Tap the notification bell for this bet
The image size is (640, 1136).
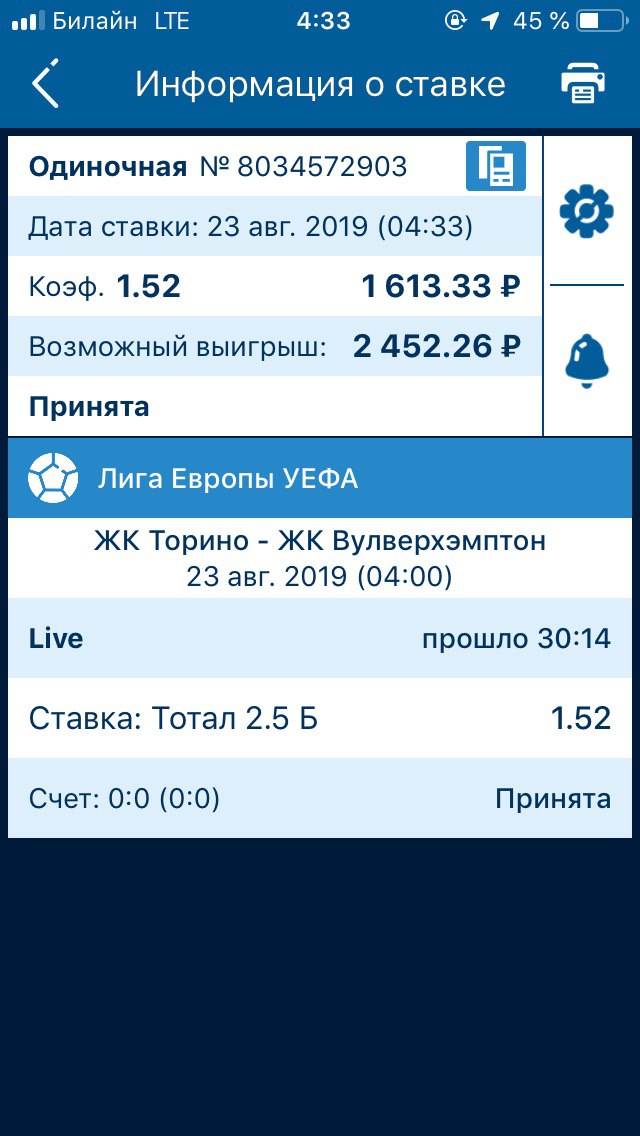pyautogui.click(x=586, y=362)
